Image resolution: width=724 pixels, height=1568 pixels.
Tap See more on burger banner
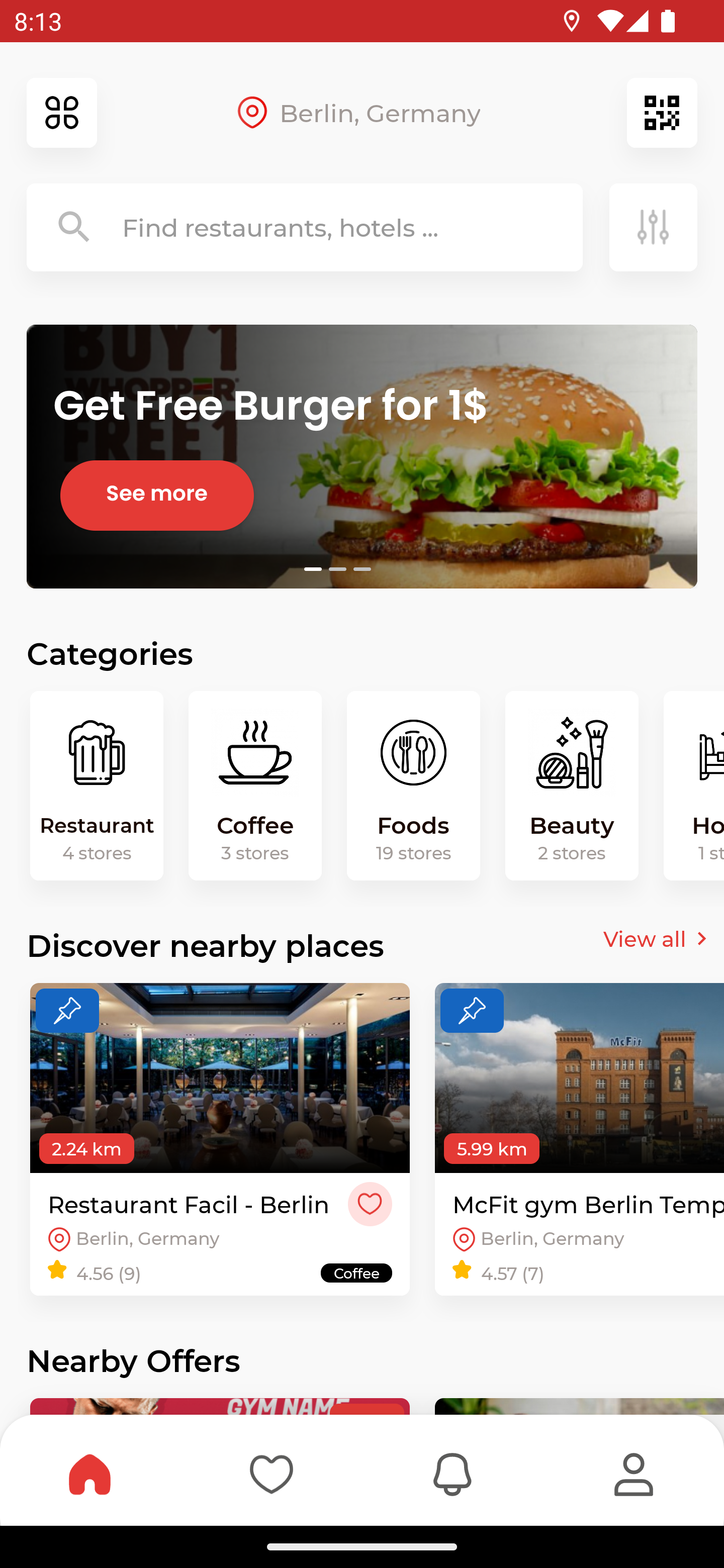156,494
